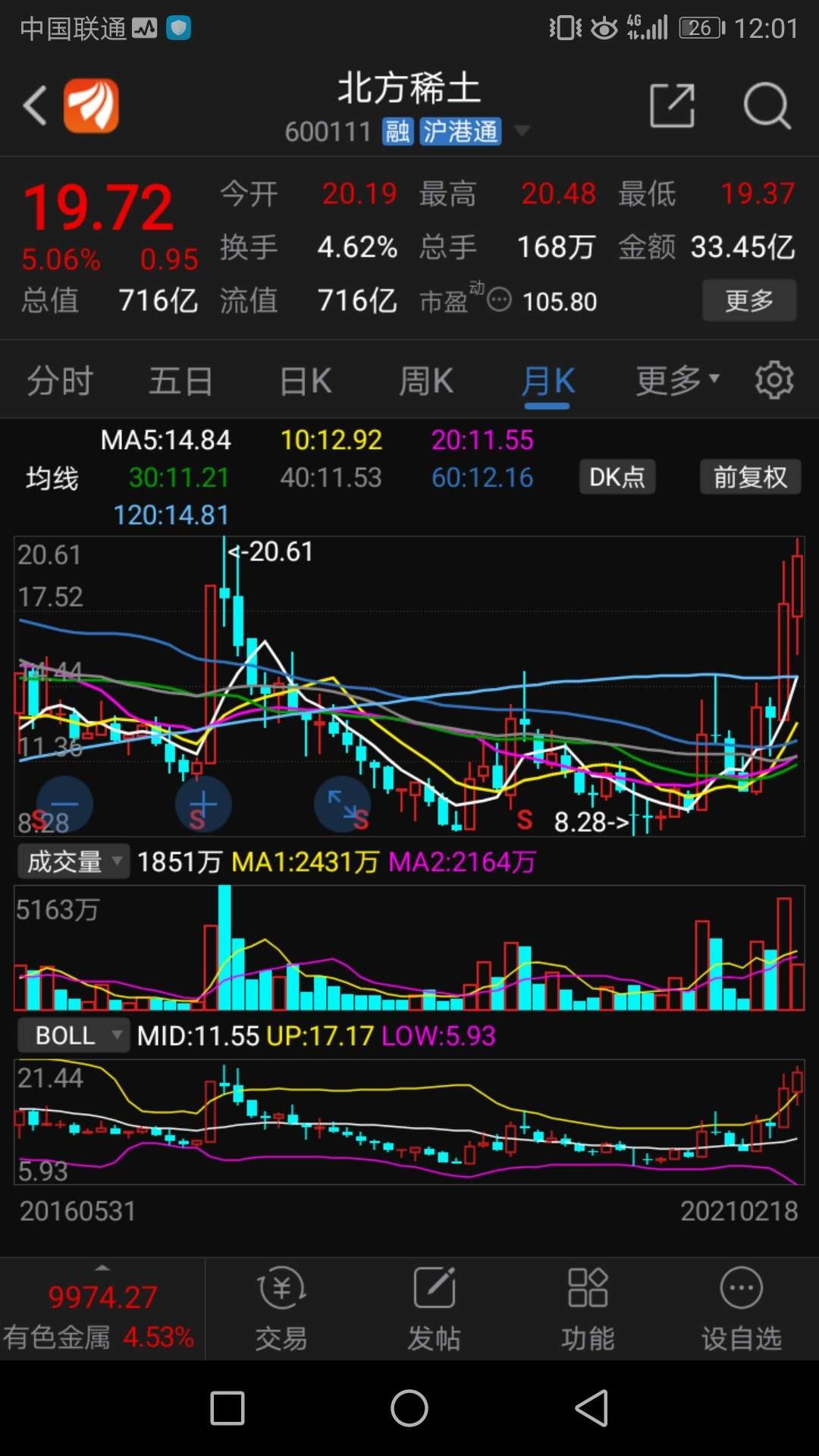
Task: Open the share icon in header
Action: pyautogui.click(x=673, y=105)
